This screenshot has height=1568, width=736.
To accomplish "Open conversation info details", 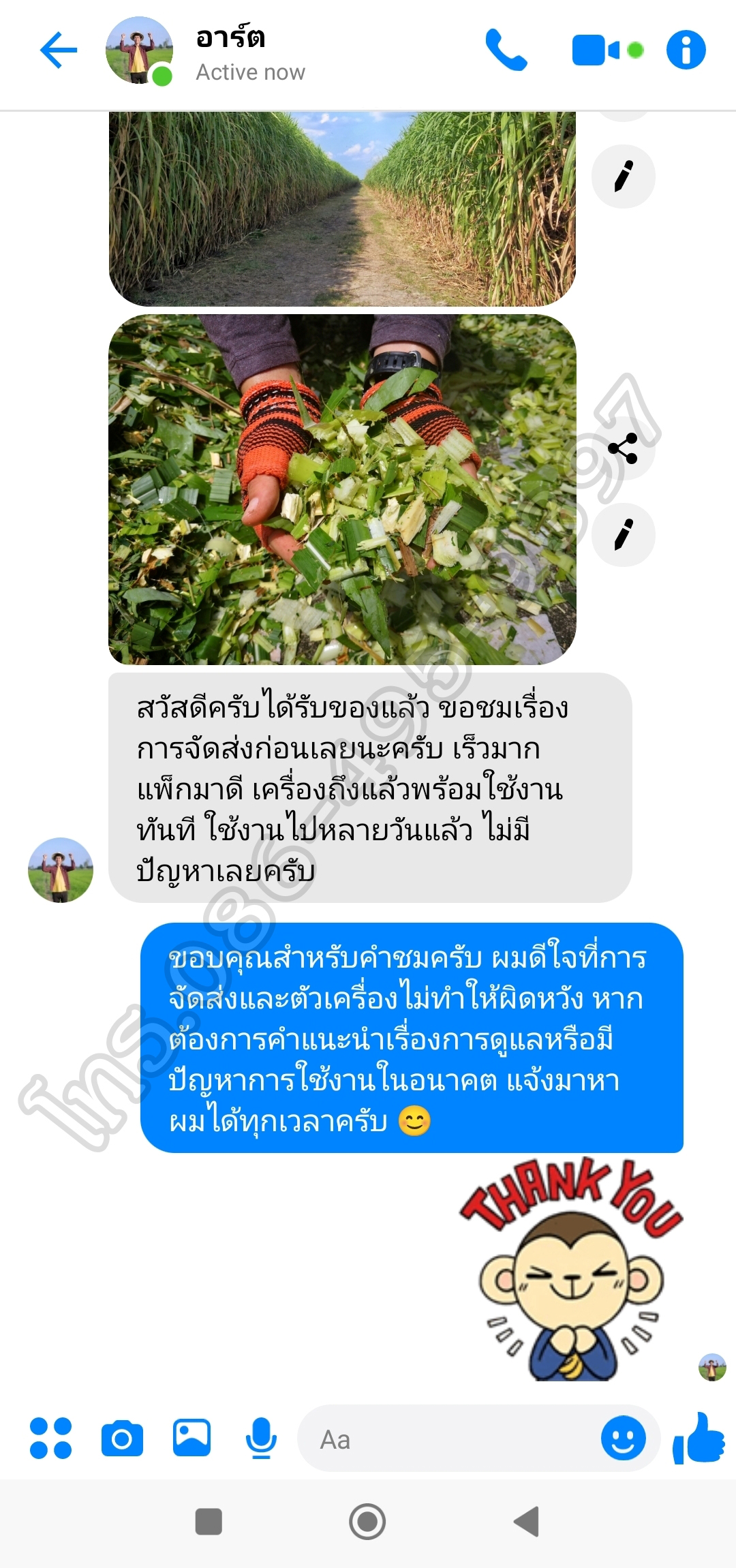I will tap(686, 50).
